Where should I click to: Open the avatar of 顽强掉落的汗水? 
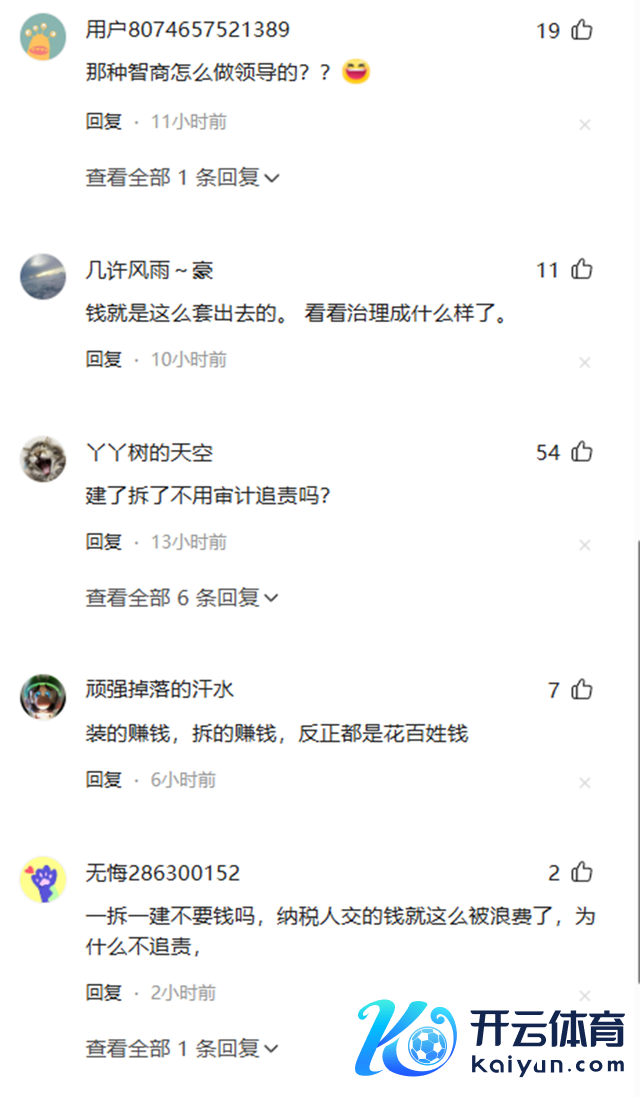click(x=43, y=696)
